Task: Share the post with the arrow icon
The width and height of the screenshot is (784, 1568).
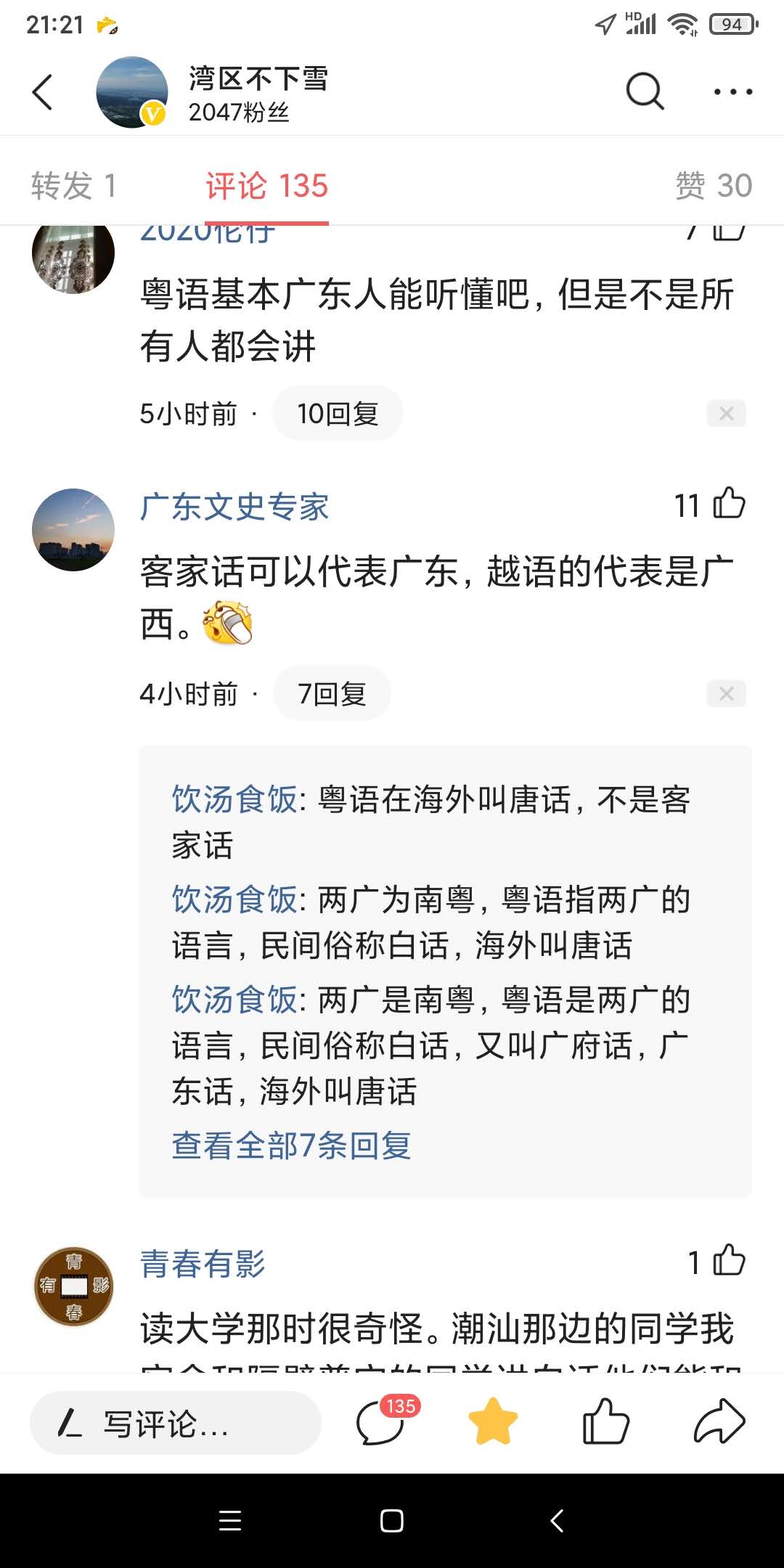Action: (719, 1421)
